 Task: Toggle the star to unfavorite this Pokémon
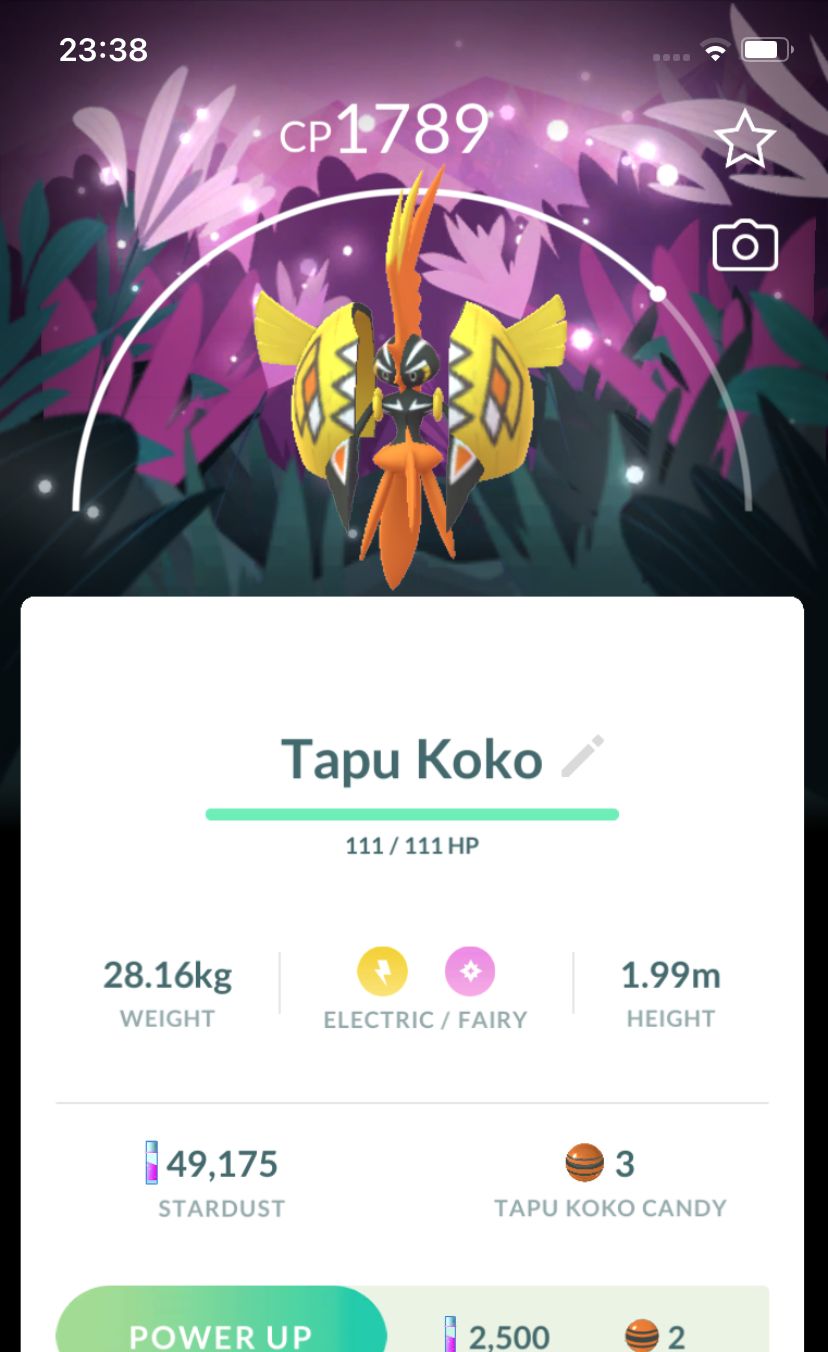(745, 138)
